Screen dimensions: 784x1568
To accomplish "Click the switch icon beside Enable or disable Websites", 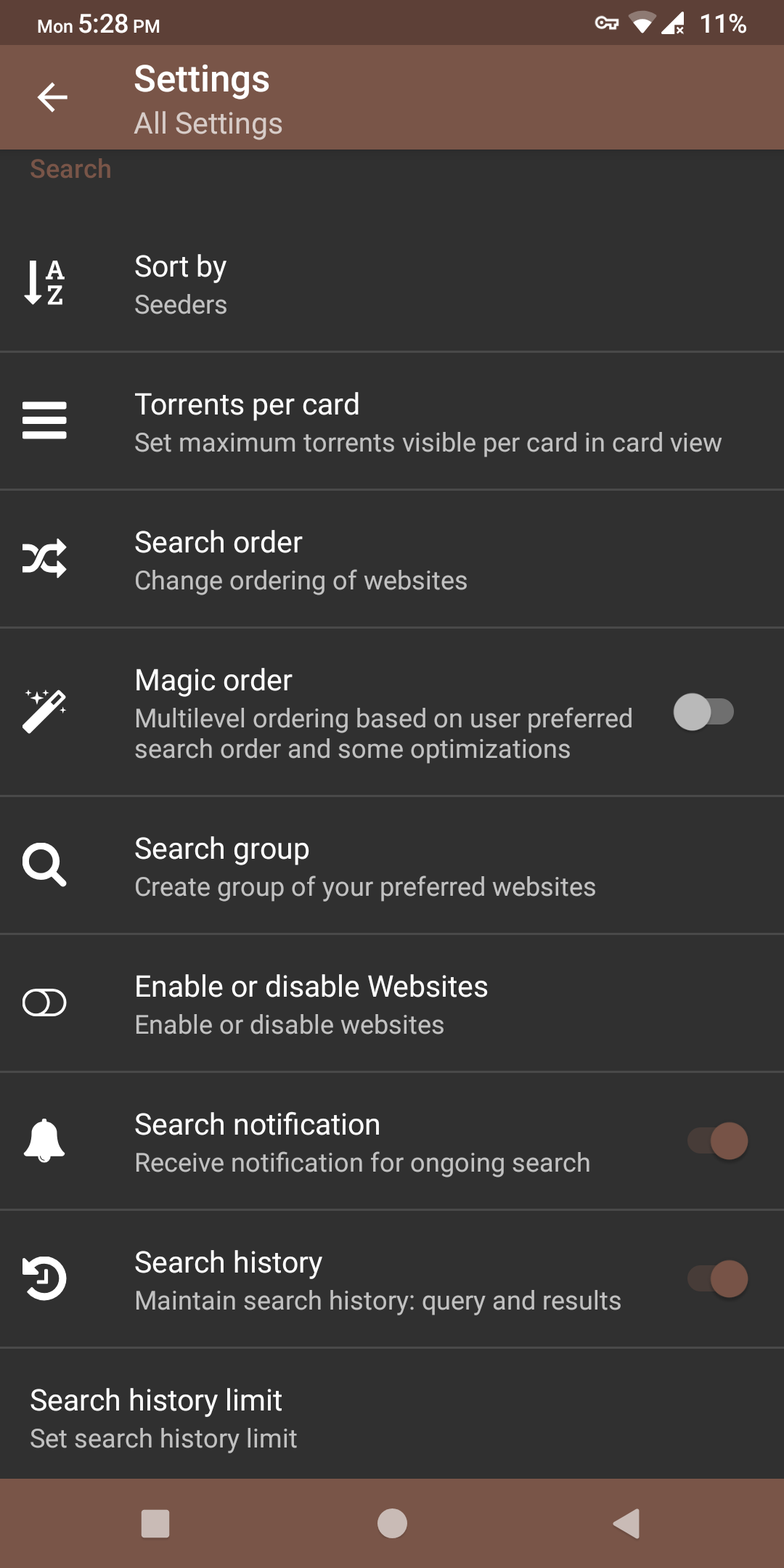I will point(45,1004).
